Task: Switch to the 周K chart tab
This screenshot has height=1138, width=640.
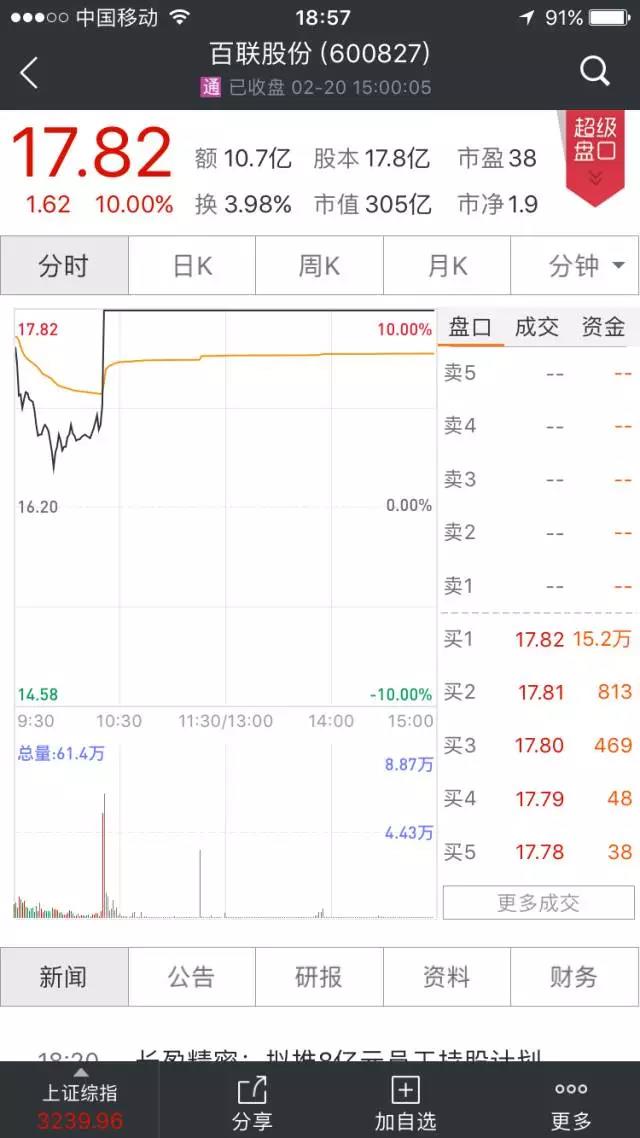Action: pyautogui.click(x=319, y=266)
